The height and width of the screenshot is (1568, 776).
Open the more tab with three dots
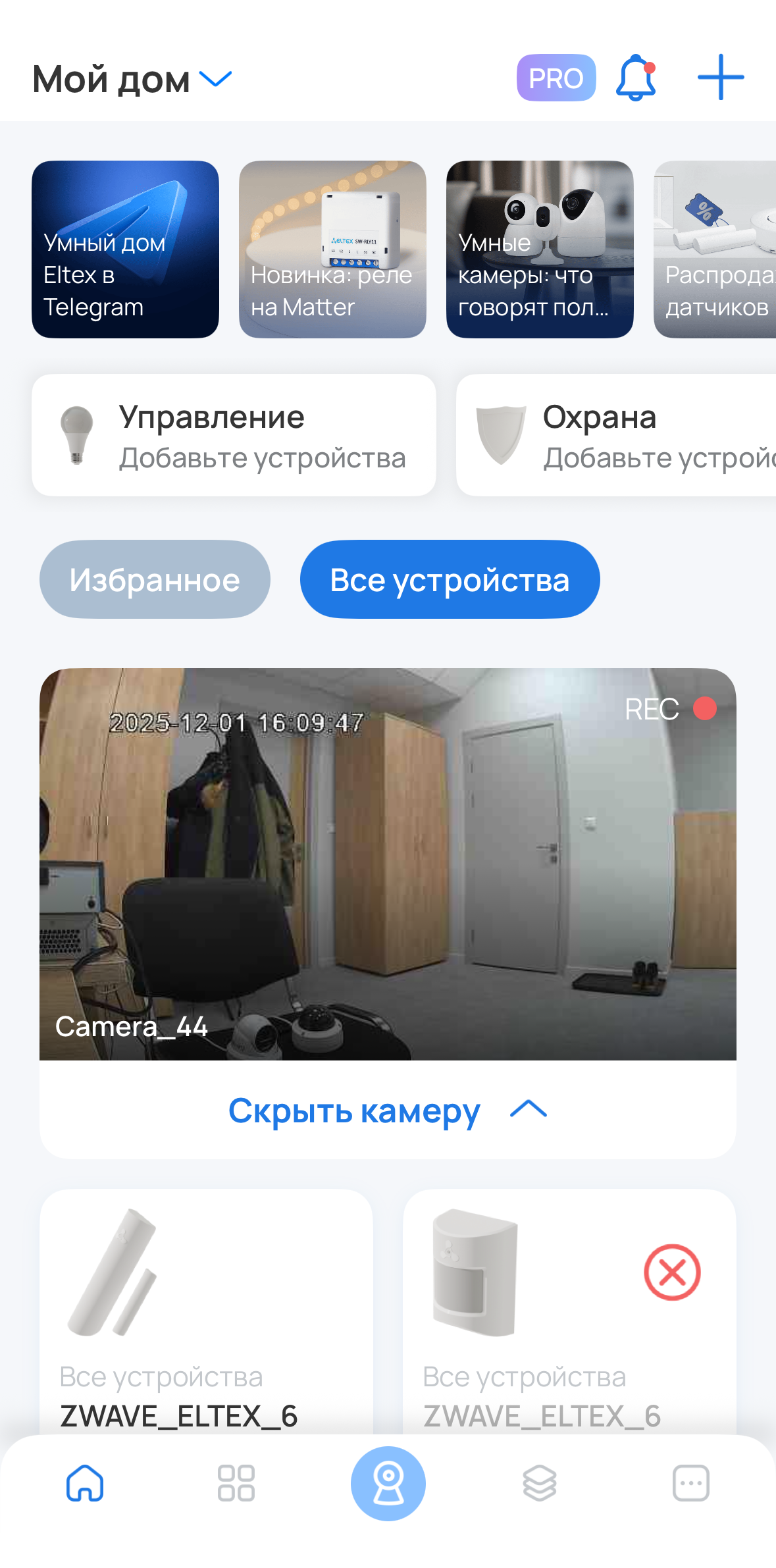pyautogui.click(x=690, y=1483)
